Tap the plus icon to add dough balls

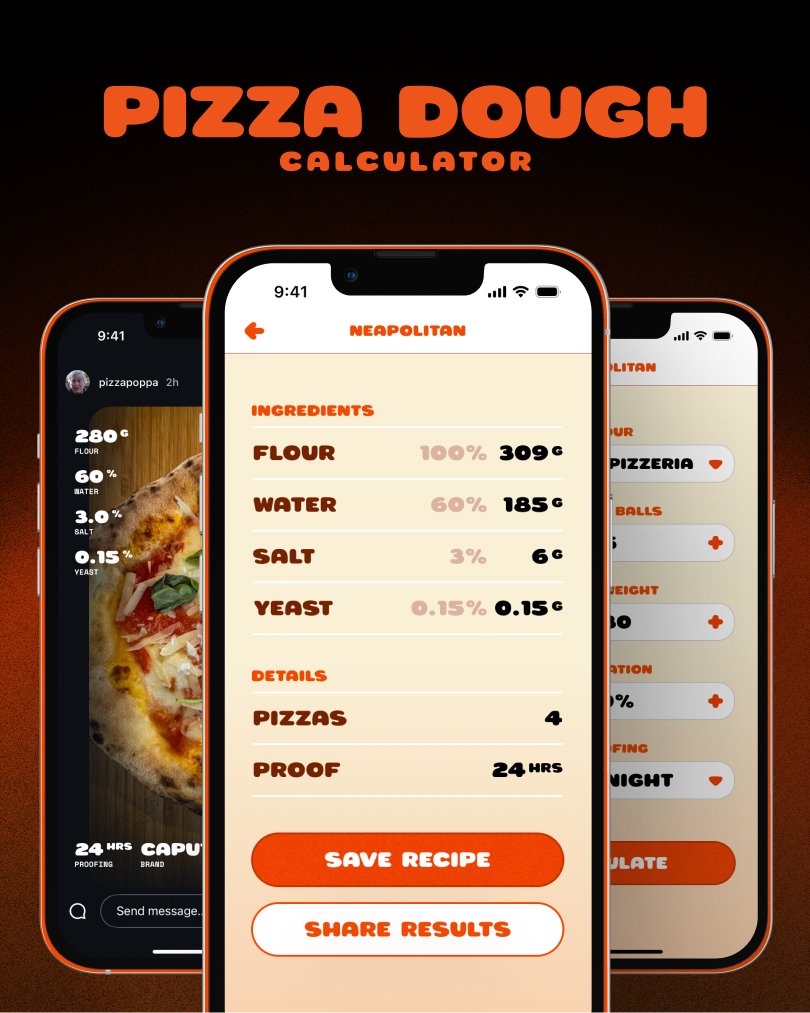point(717,542)
